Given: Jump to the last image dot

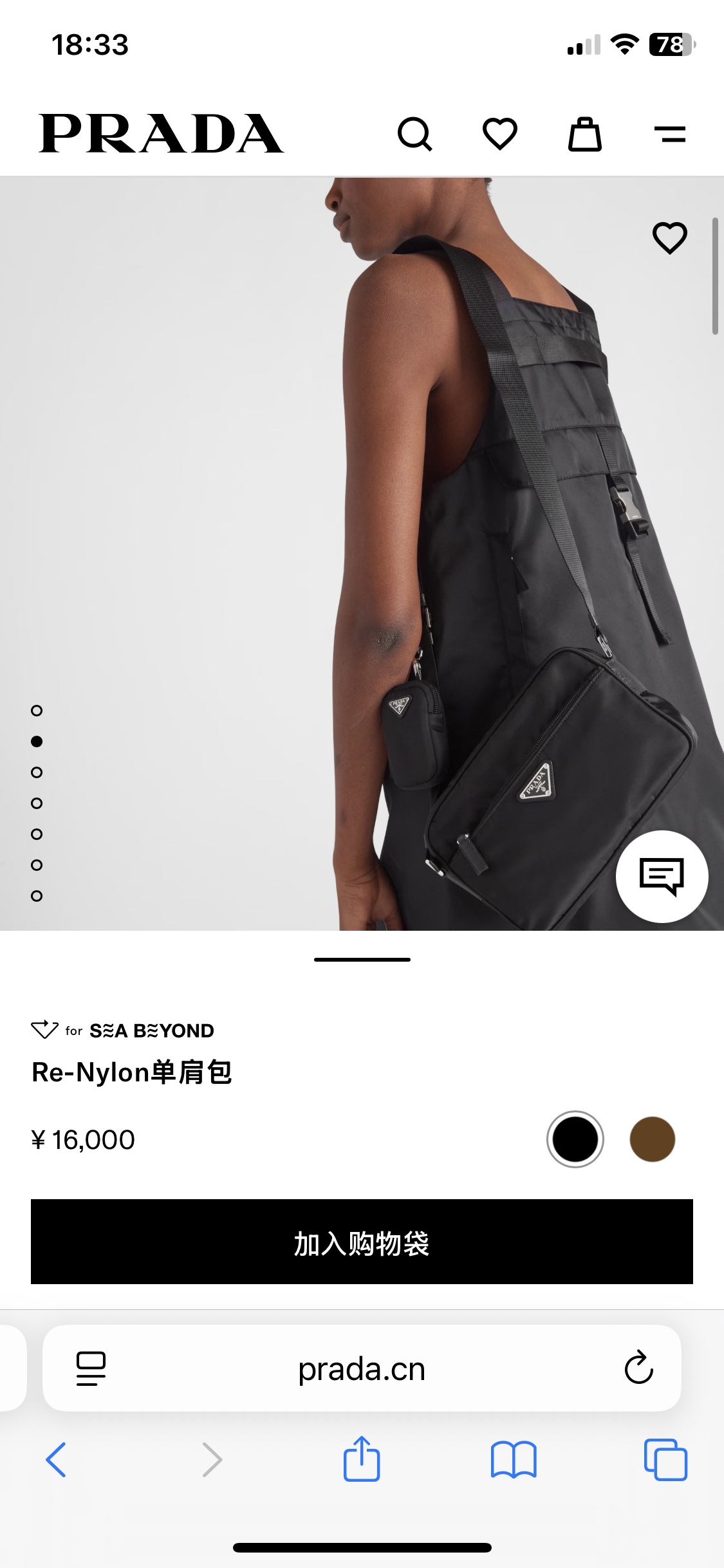Looking at the screenshot, I should point(37,896).
